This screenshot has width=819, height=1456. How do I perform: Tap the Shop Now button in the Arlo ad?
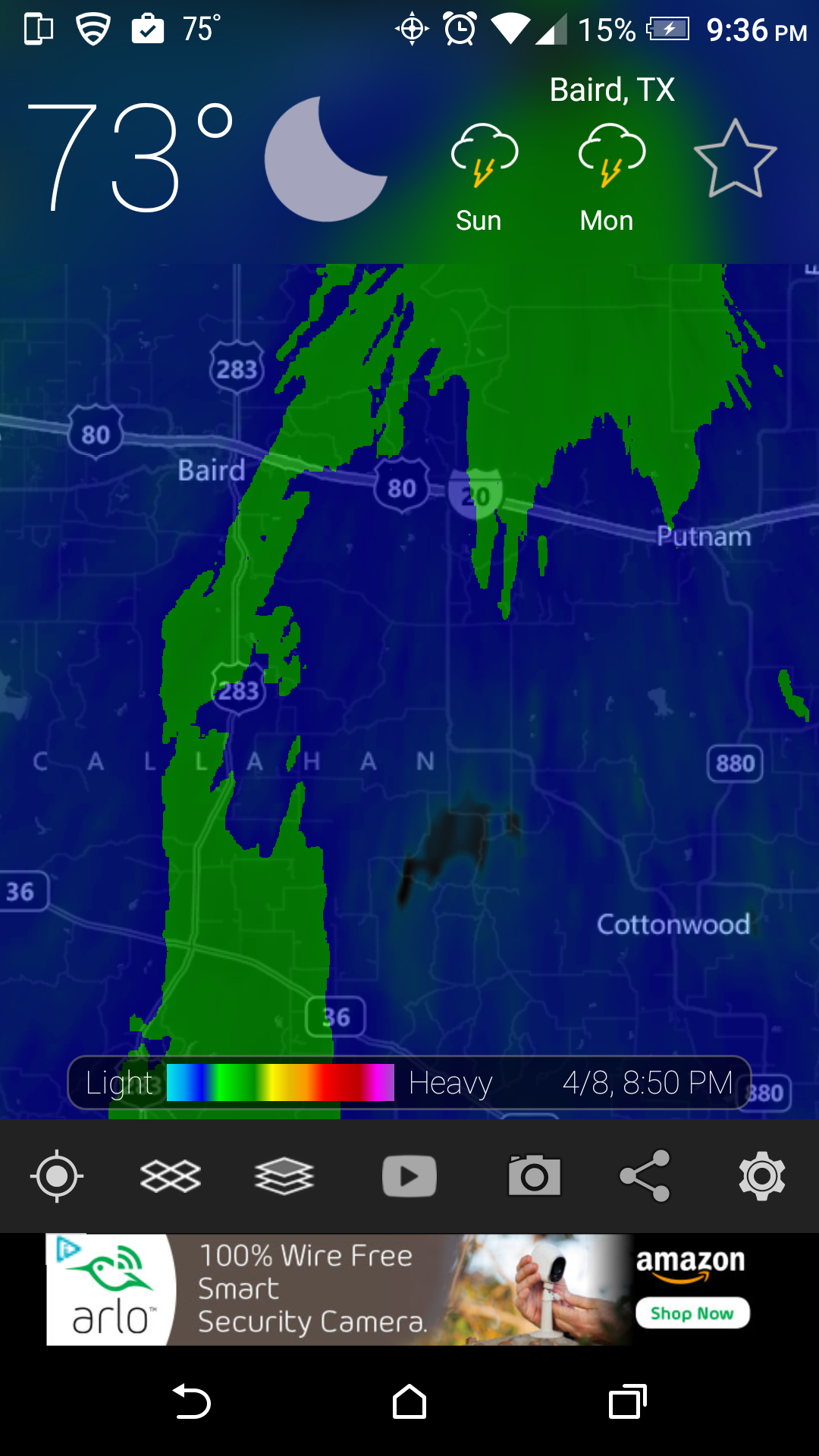coord(692,1313)
